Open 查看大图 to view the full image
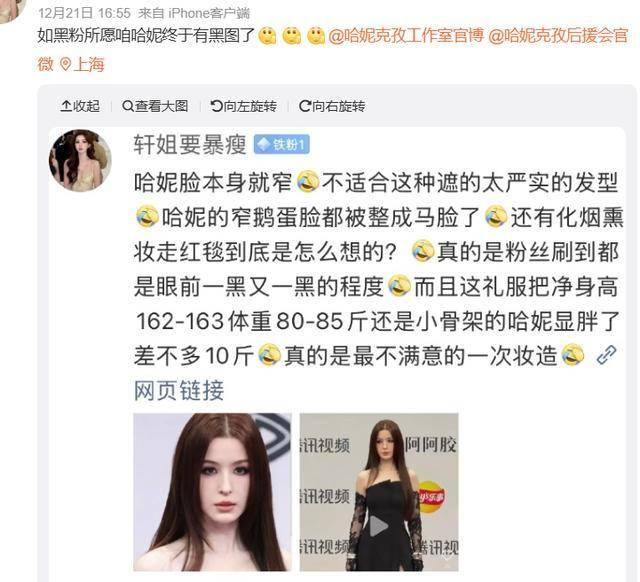 click(x=154, y=106)
